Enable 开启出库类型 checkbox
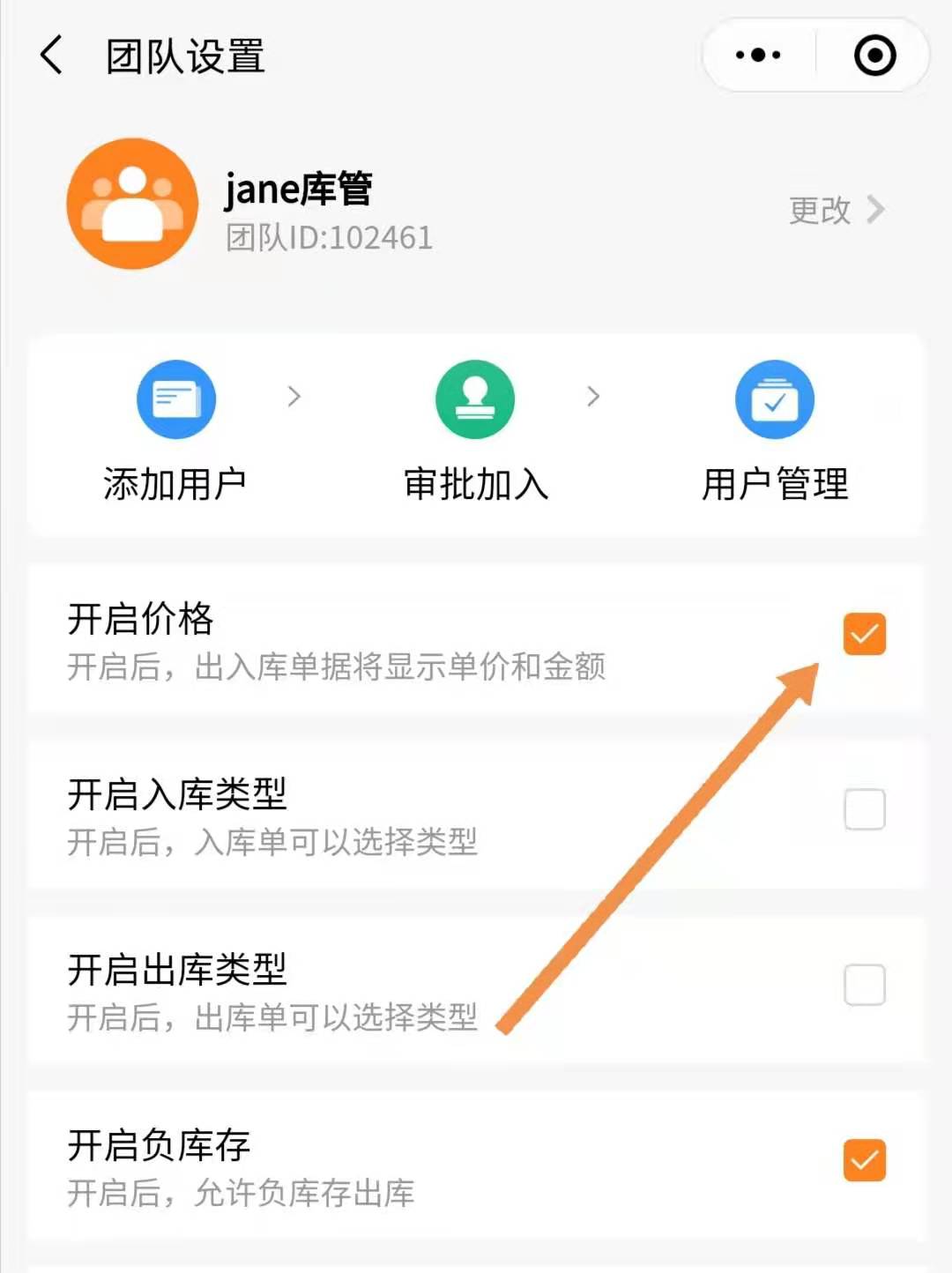This screenshot has width=952, height=1273. (864, 985)
